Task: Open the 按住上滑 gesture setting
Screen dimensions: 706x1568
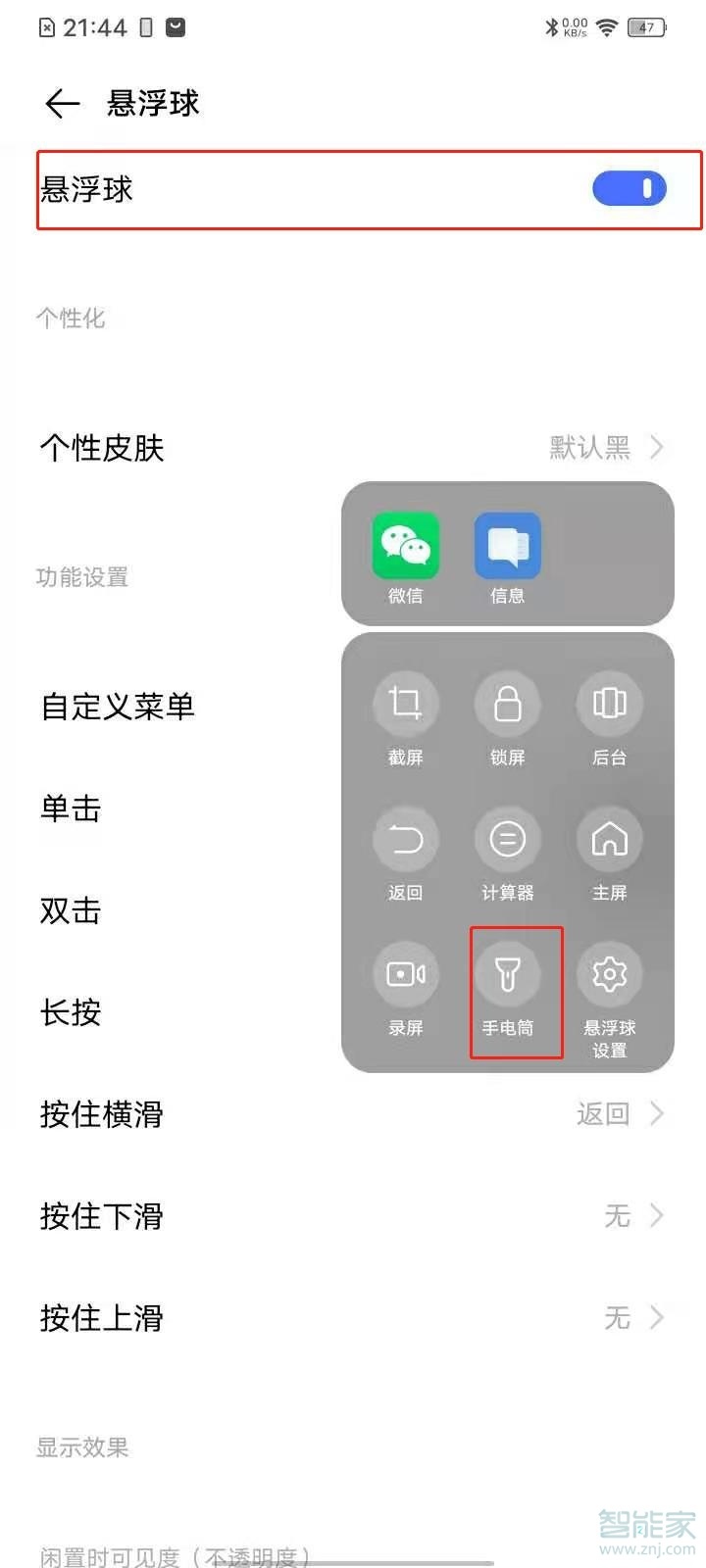Action: (x=353, y=1318)
